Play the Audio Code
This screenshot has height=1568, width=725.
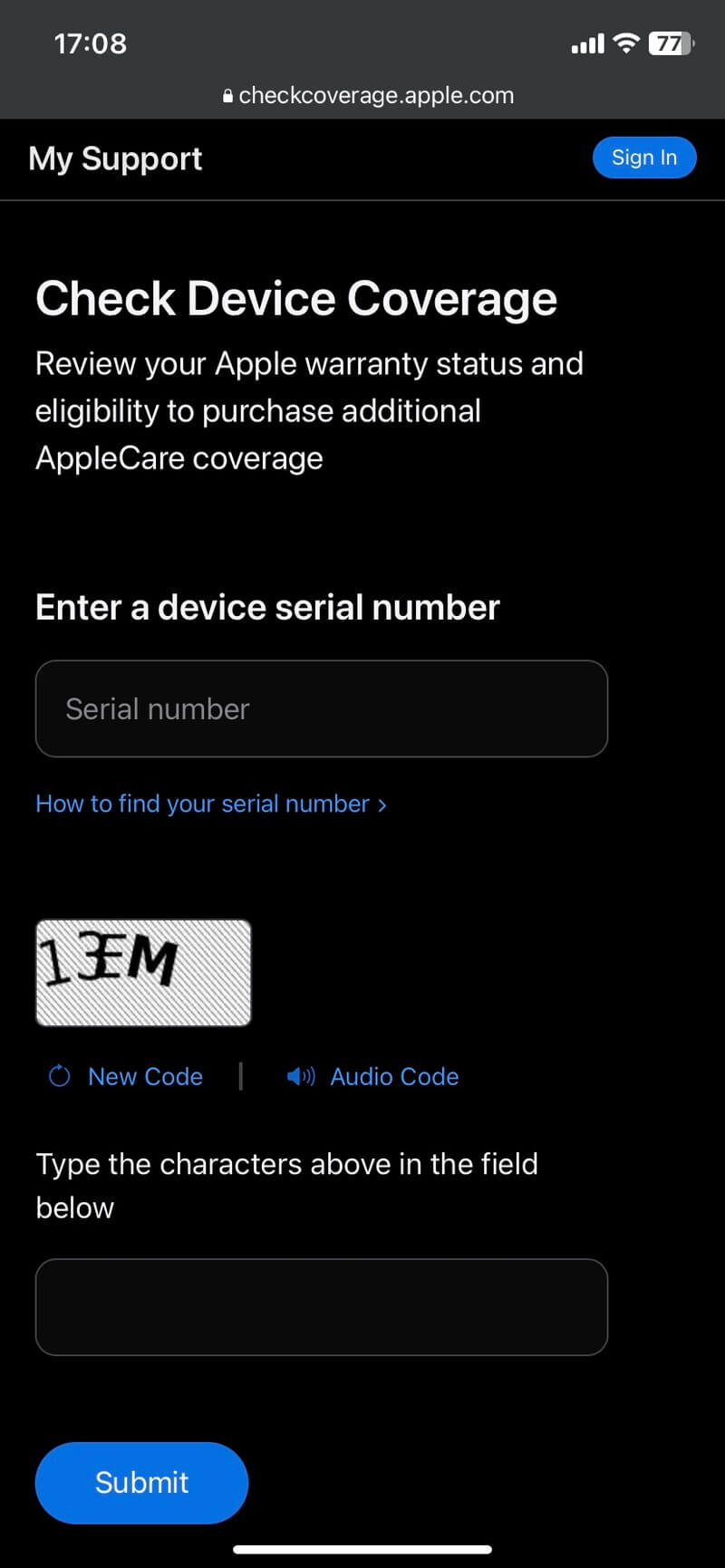tap(373, 1076)
